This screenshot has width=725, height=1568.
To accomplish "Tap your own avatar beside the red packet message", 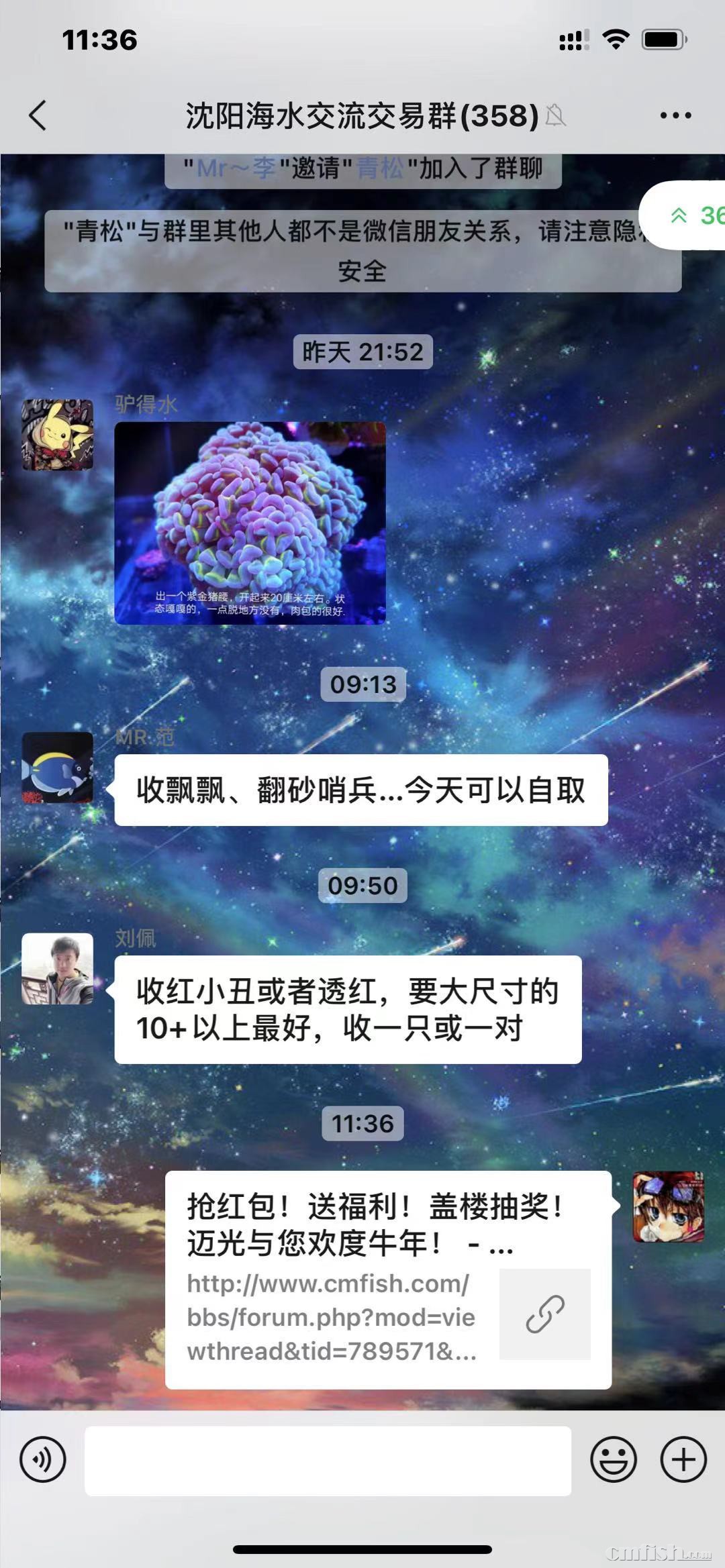I will point(669,1208).
